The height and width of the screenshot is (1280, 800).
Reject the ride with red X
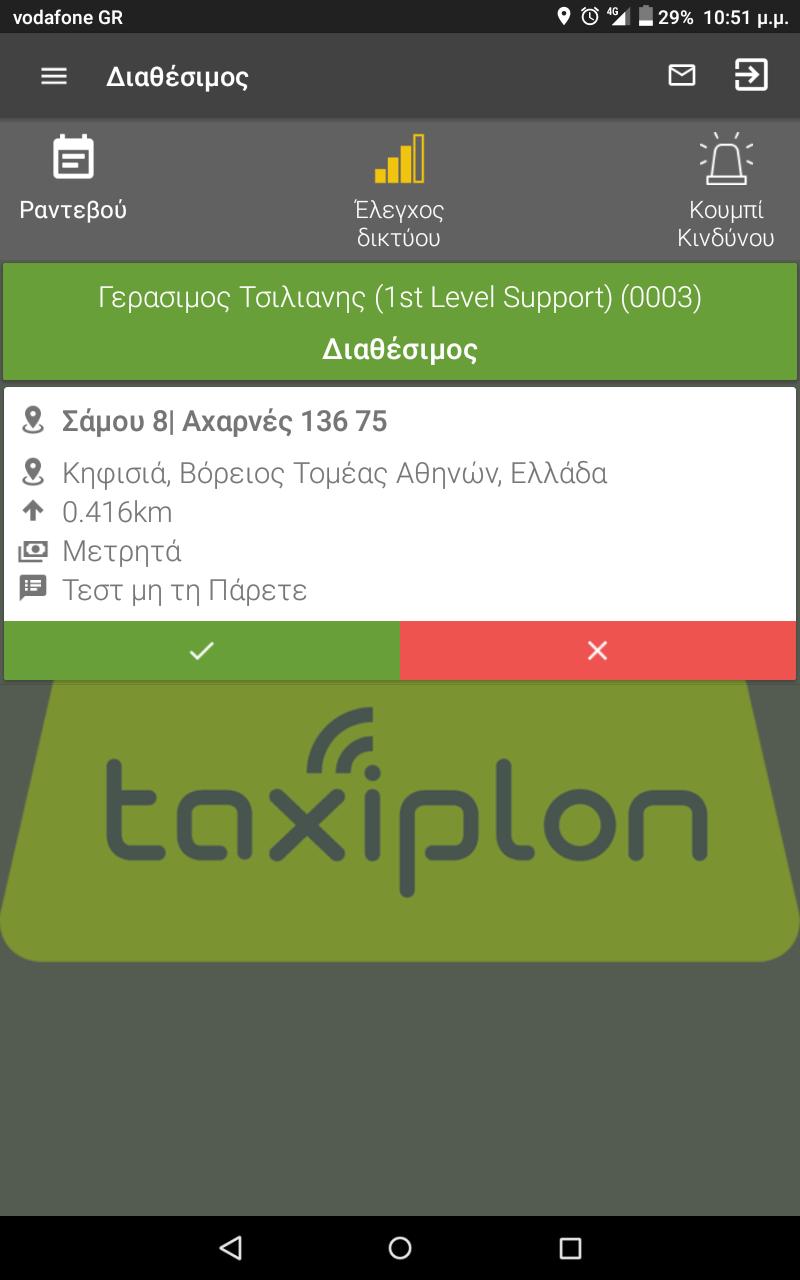click(x=598, y=651)
